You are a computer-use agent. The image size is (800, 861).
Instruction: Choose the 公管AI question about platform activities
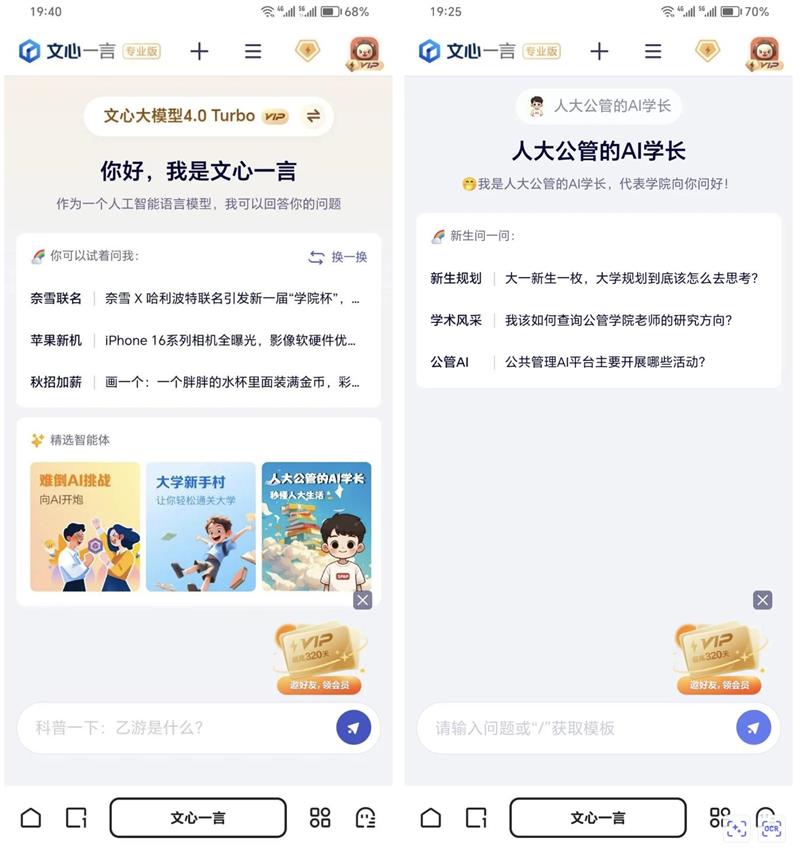tap(597, 362)
